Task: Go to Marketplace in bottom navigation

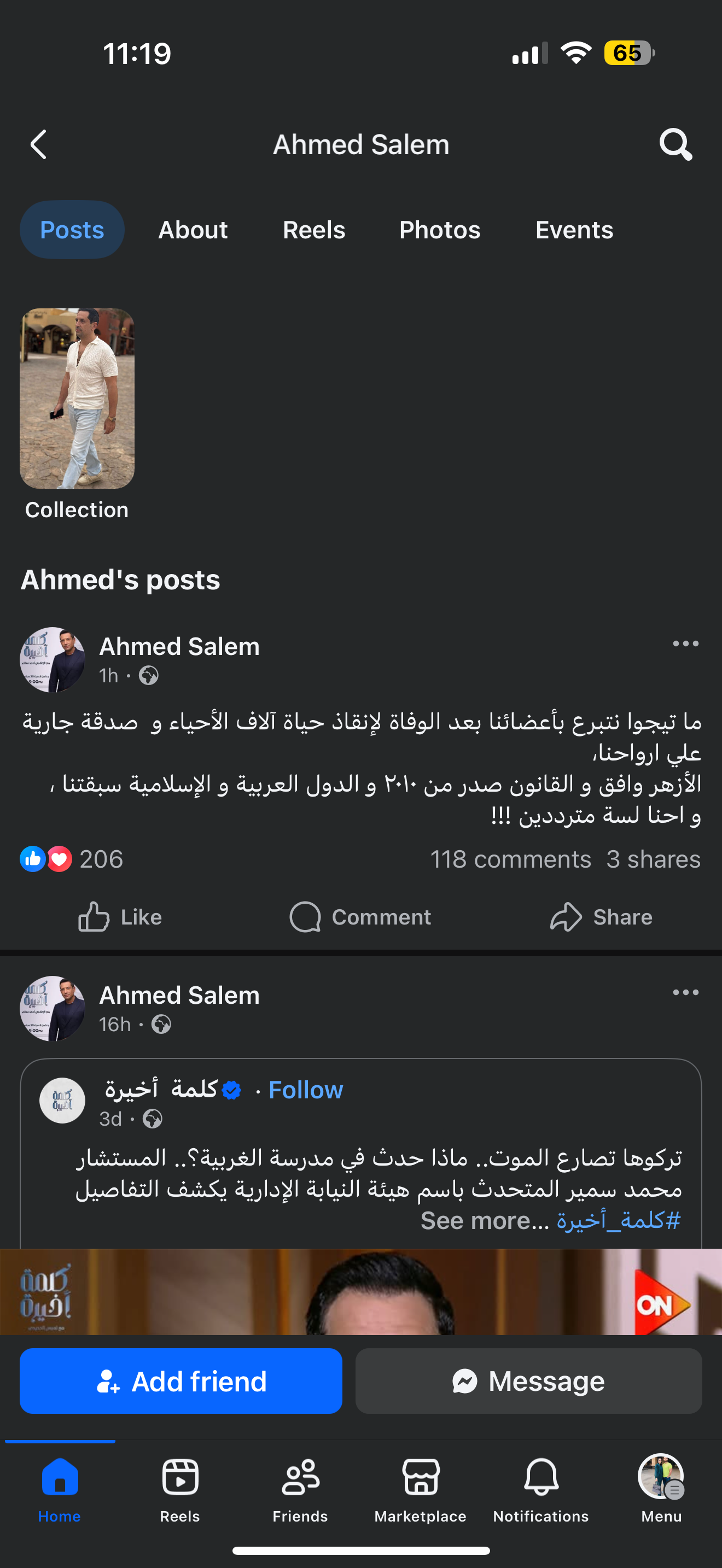Action: click(x=420, y=1489)
